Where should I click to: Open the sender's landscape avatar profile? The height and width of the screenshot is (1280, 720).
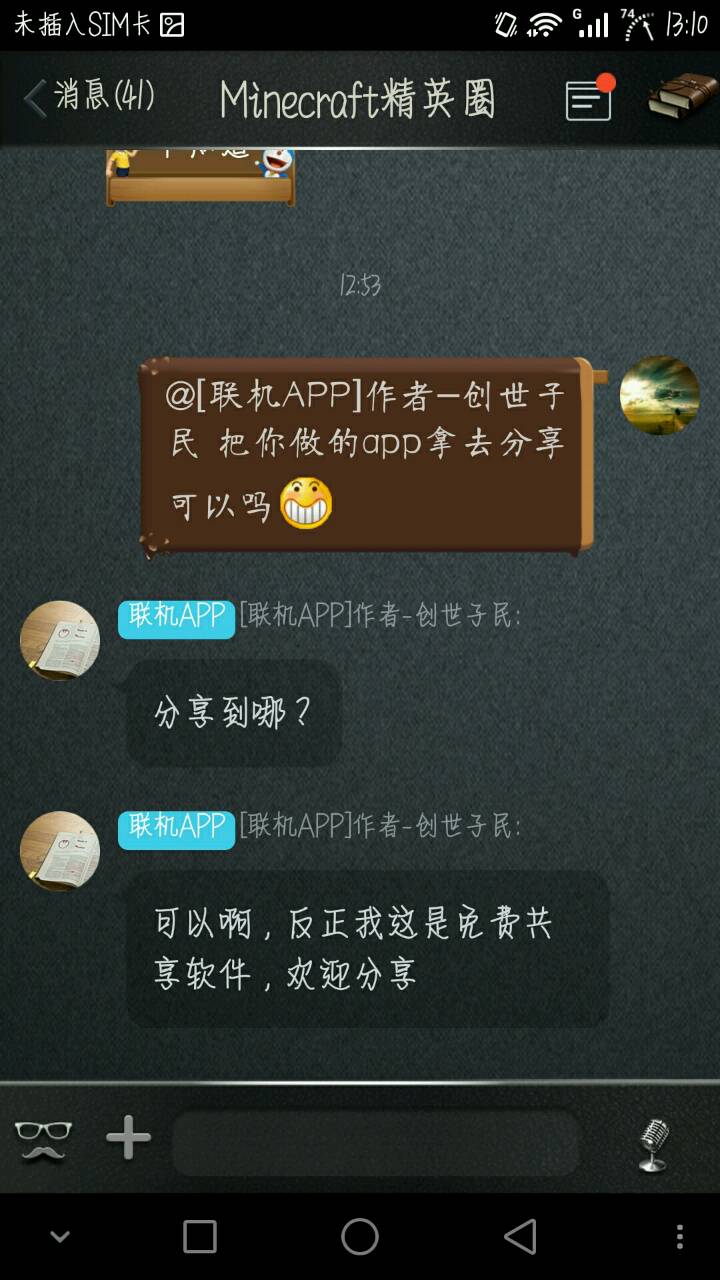click(x=659, y=395)
